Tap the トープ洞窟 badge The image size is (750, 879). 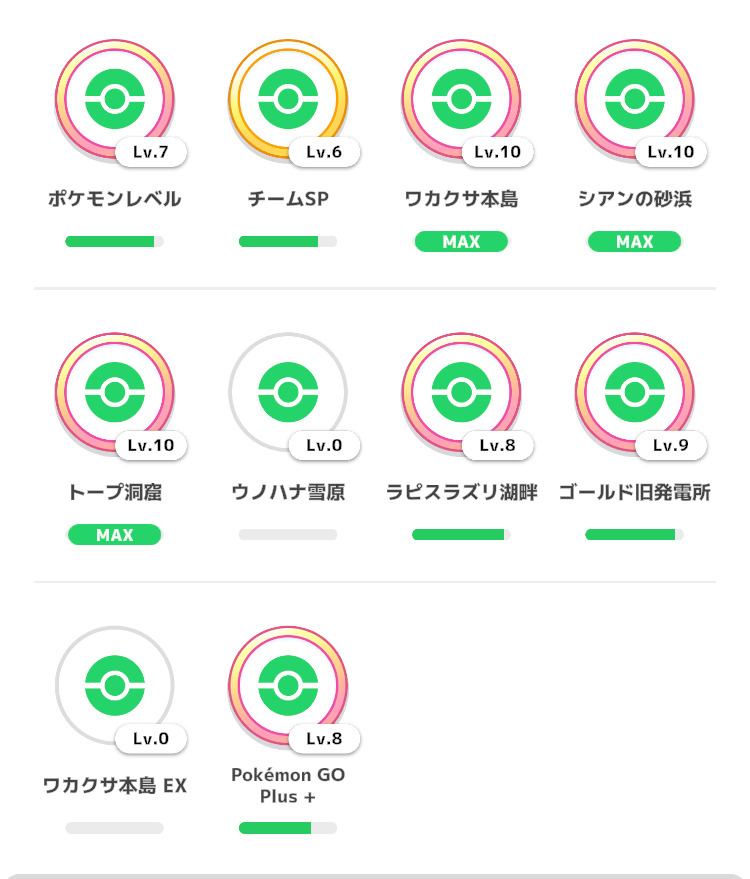pos(114,393)
